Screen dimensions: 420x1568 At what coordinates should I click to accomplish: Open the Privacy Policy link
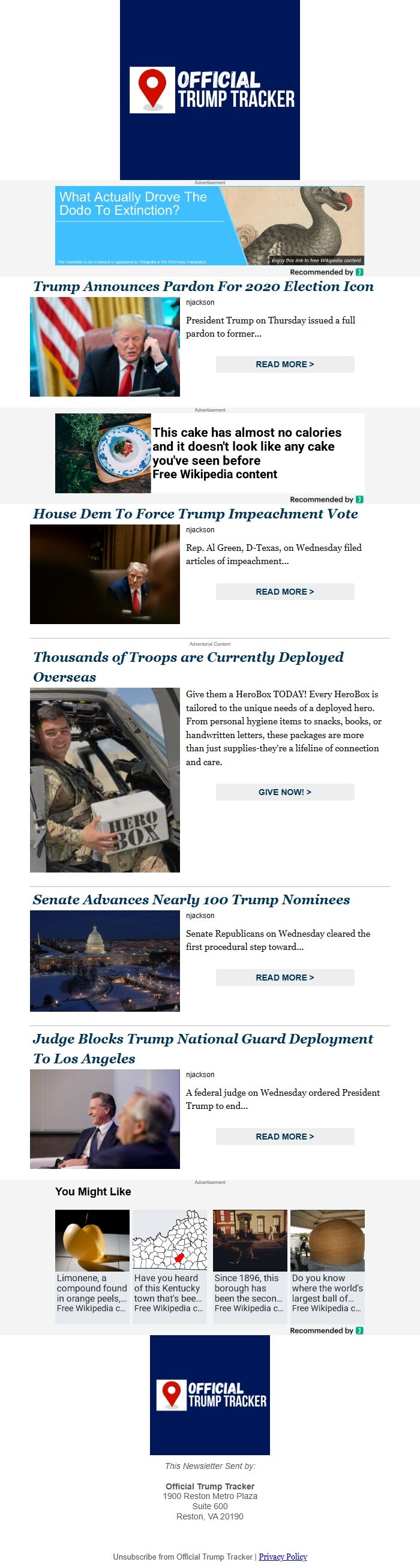283,1557
